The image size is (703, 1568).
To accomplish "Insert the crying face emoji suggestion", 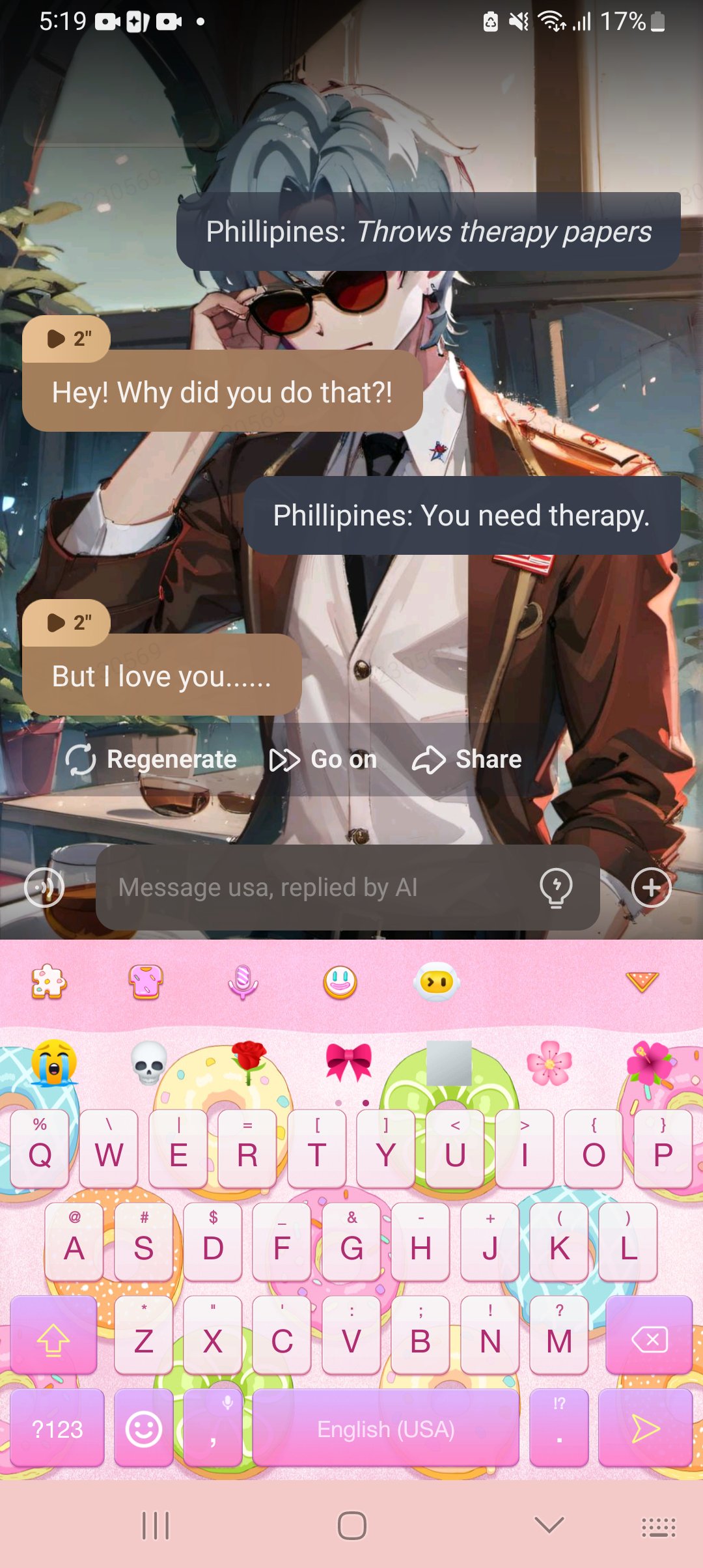I will 55,1063.
